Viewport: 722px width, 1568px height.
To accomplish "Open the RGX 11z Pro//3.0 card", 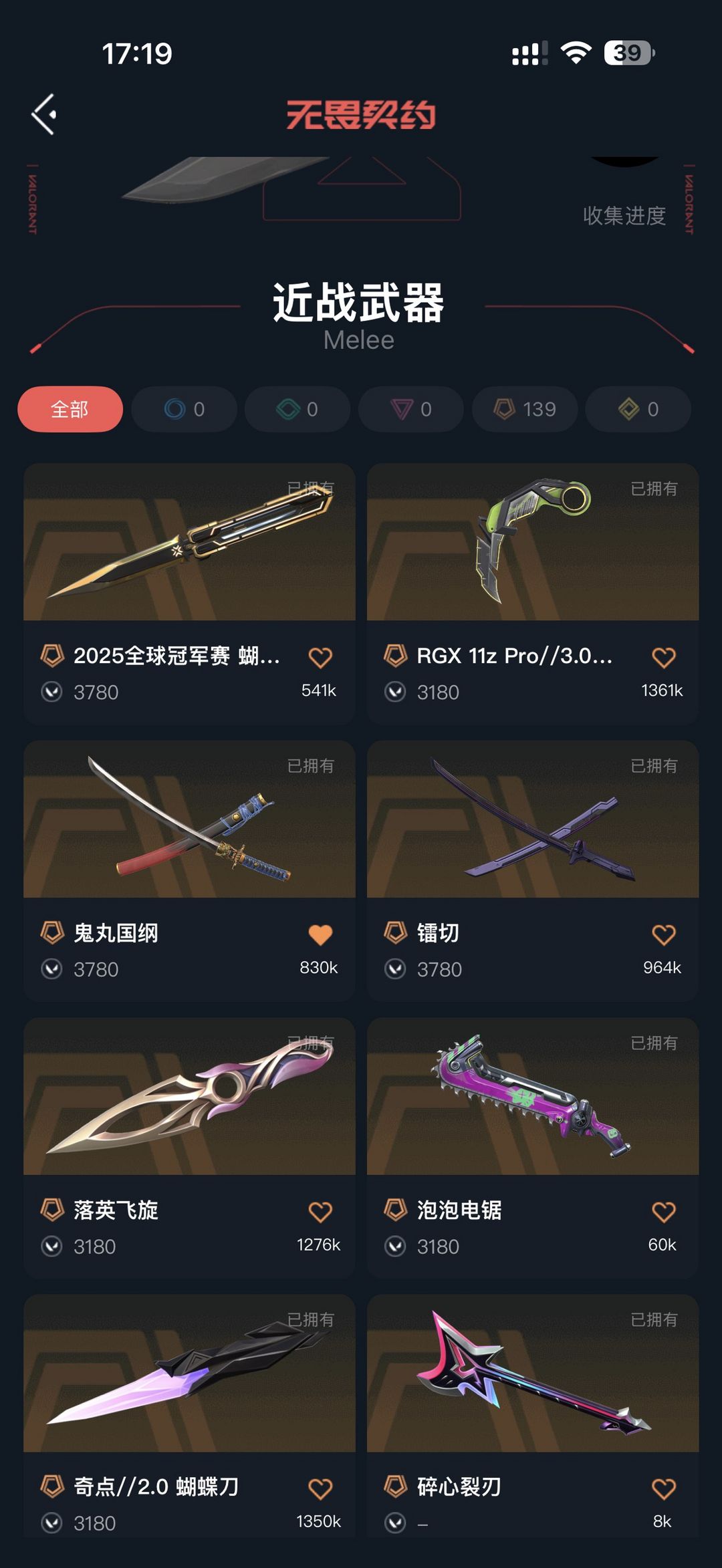I will (x=533, y=543).
